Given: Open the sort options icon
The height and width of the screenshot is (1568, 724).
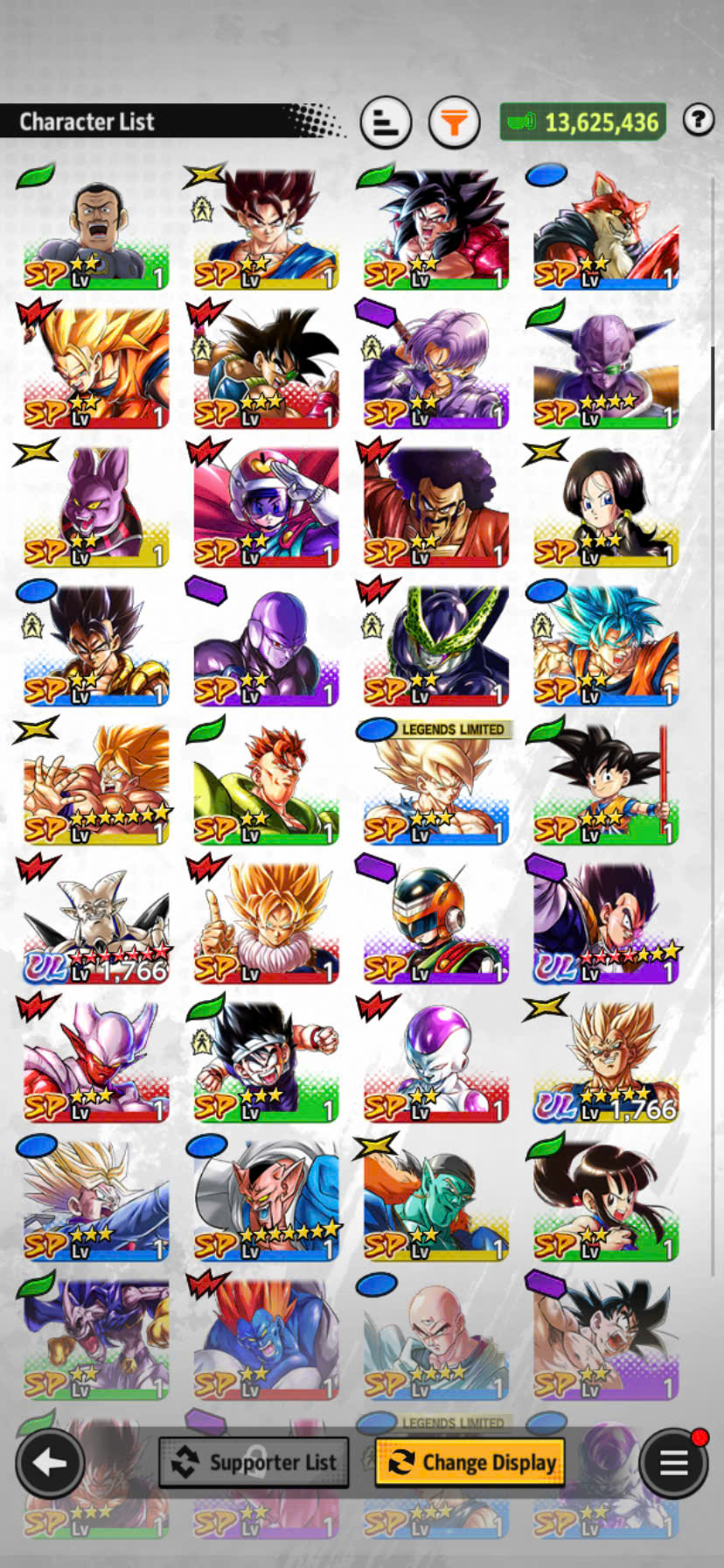Looking at the screenshot, I should coord(386,122).
